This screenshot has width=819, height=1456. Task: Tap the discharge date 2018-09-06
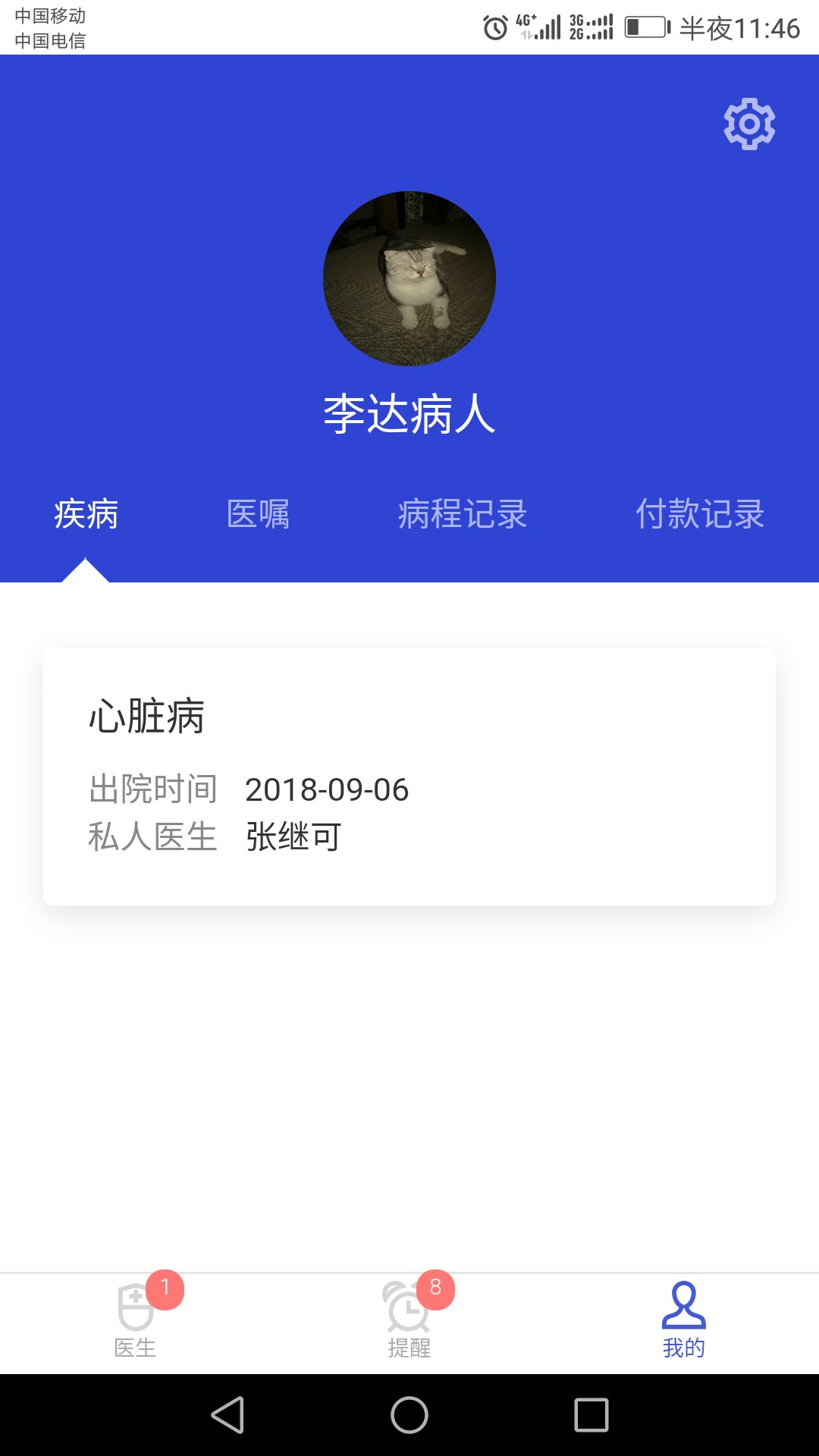point(328,789)
